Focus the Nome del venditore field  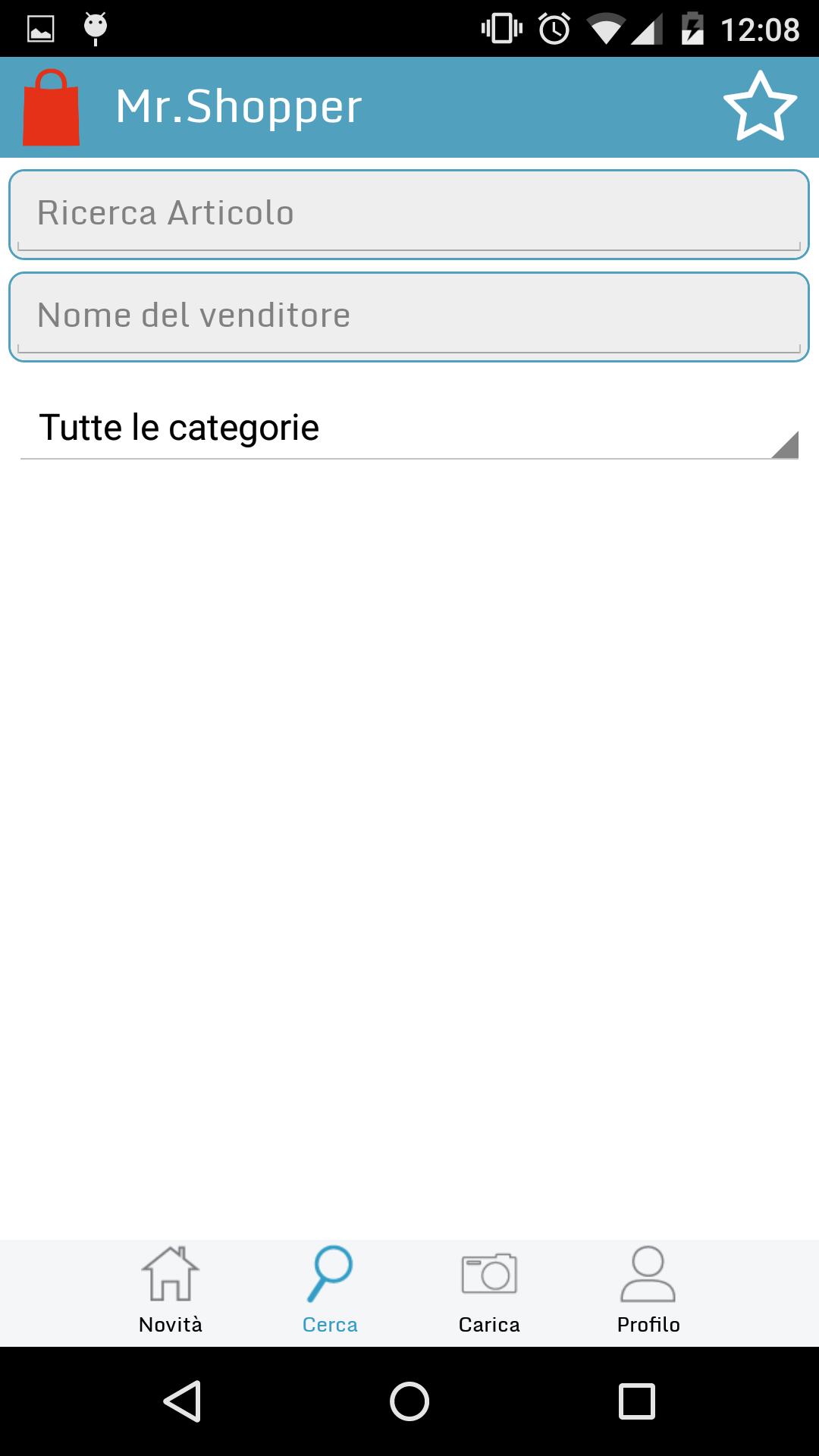pyautogui.click(x=409, y=316)
